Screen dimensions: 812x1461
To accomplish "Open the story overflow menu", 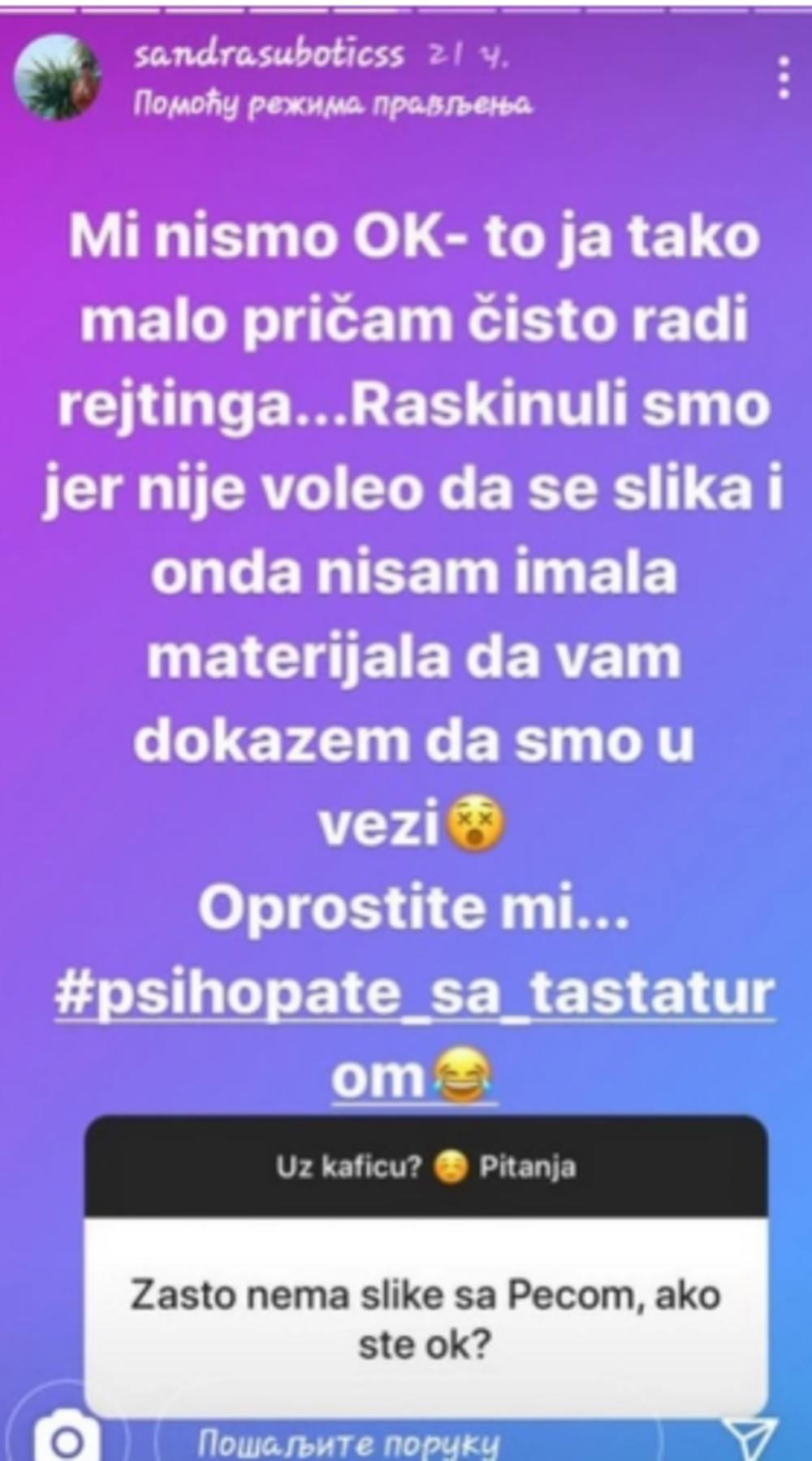I will 784,79.
